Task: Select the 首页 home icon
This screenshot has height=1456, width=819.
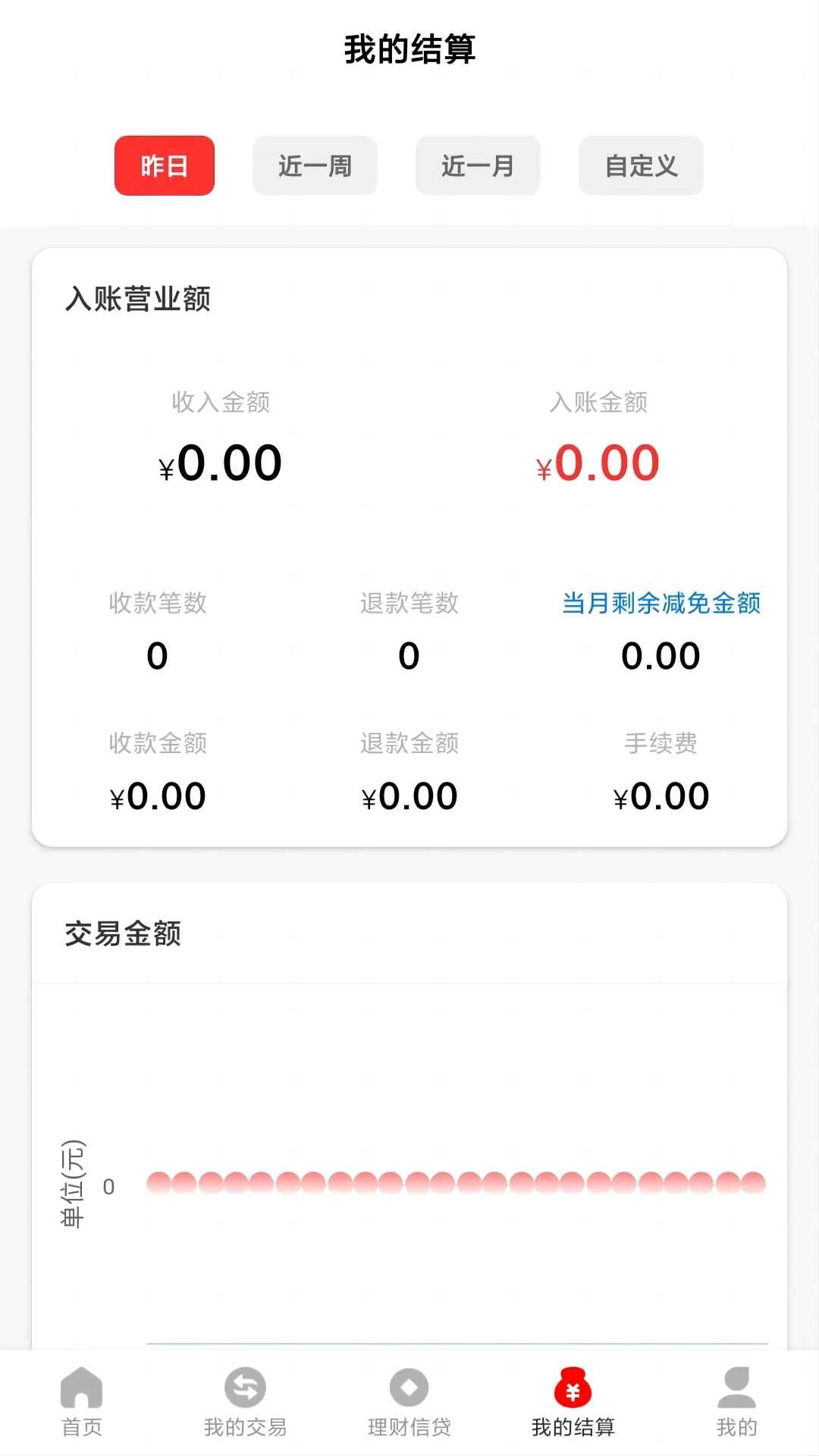Action: click(81, 1398)
